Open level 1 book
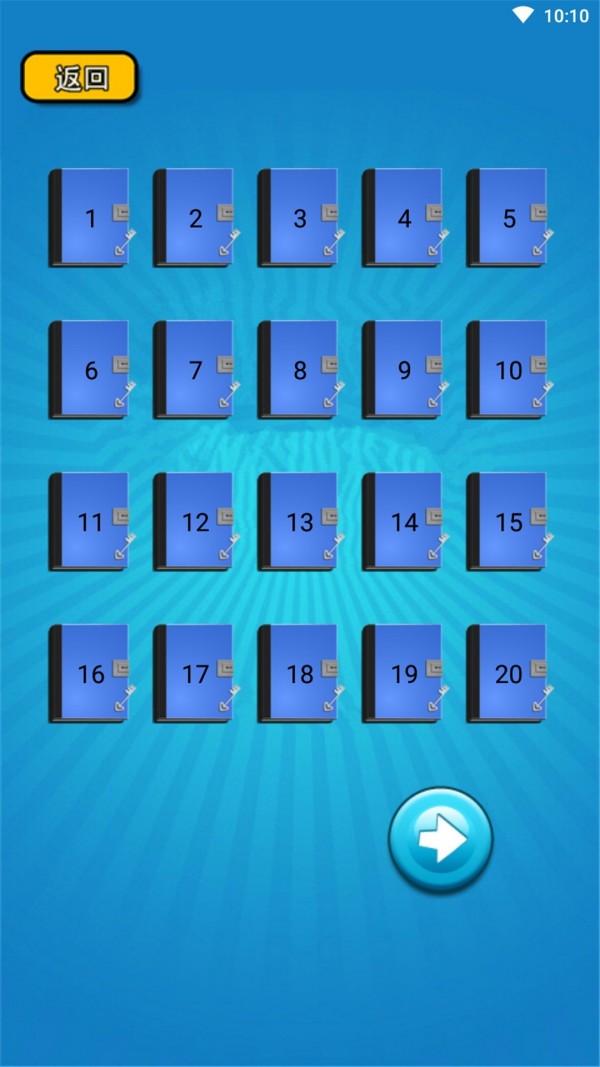 [x=91, y=218]
